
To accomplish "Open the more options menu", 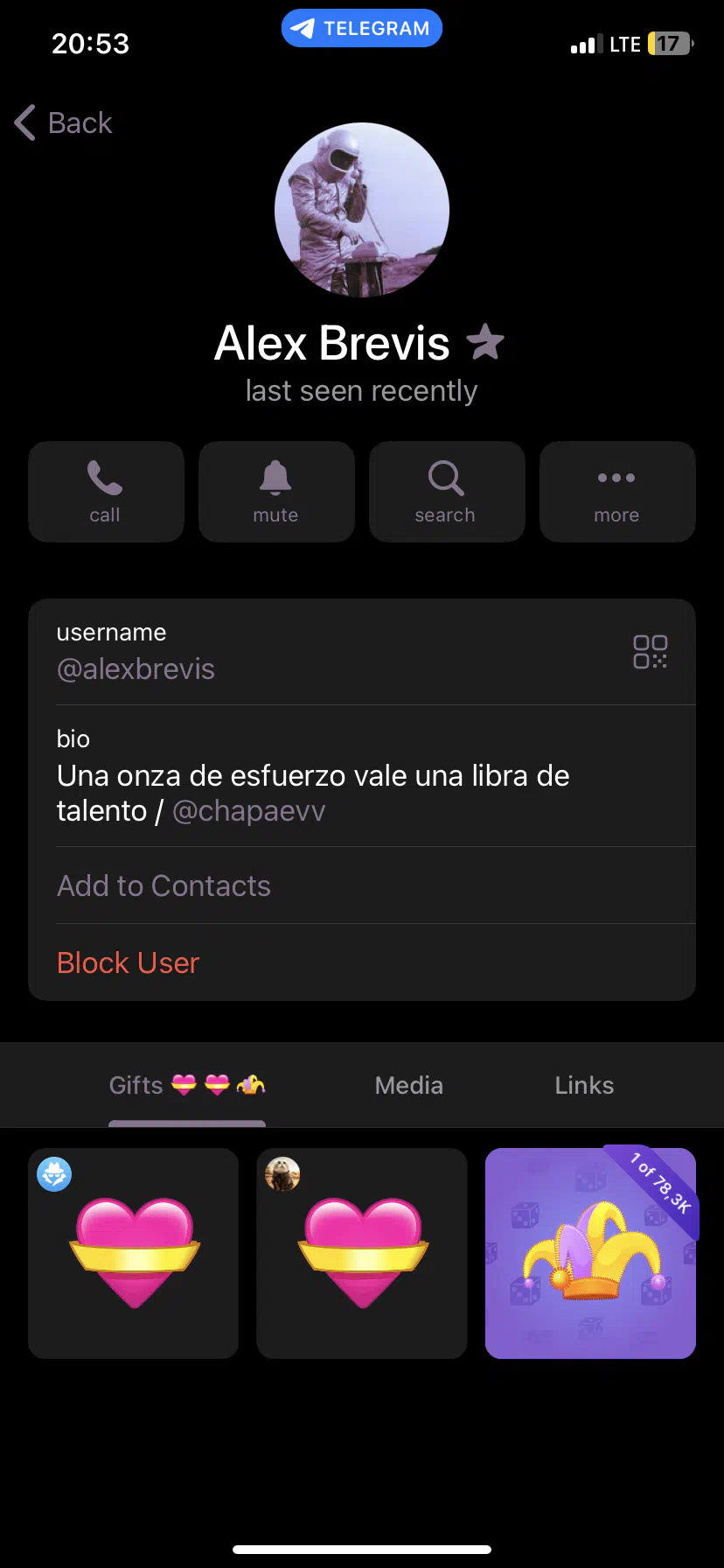I will (x=617, y=492).
